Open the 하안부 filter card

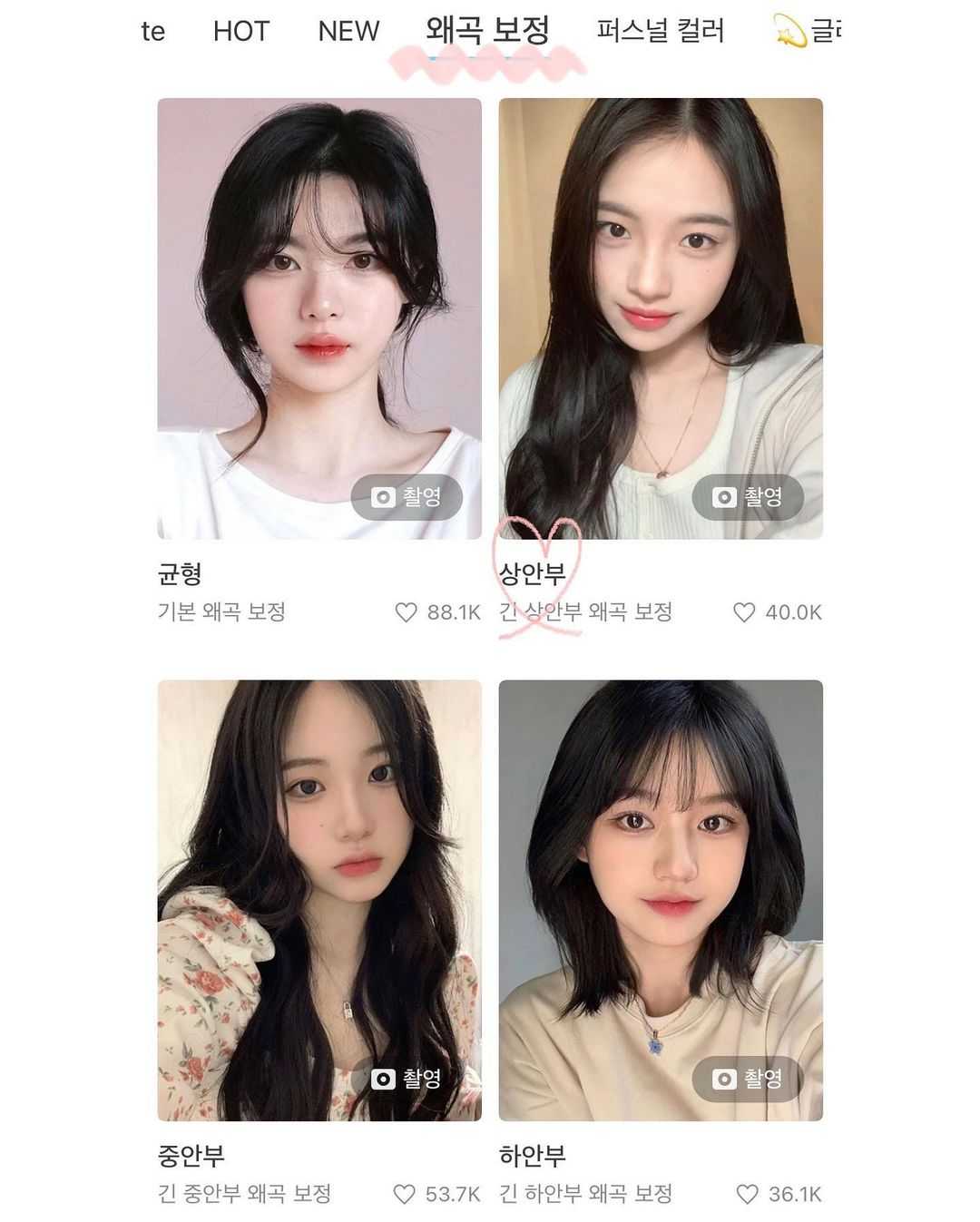pyautogui.click(x=661, y=900)
